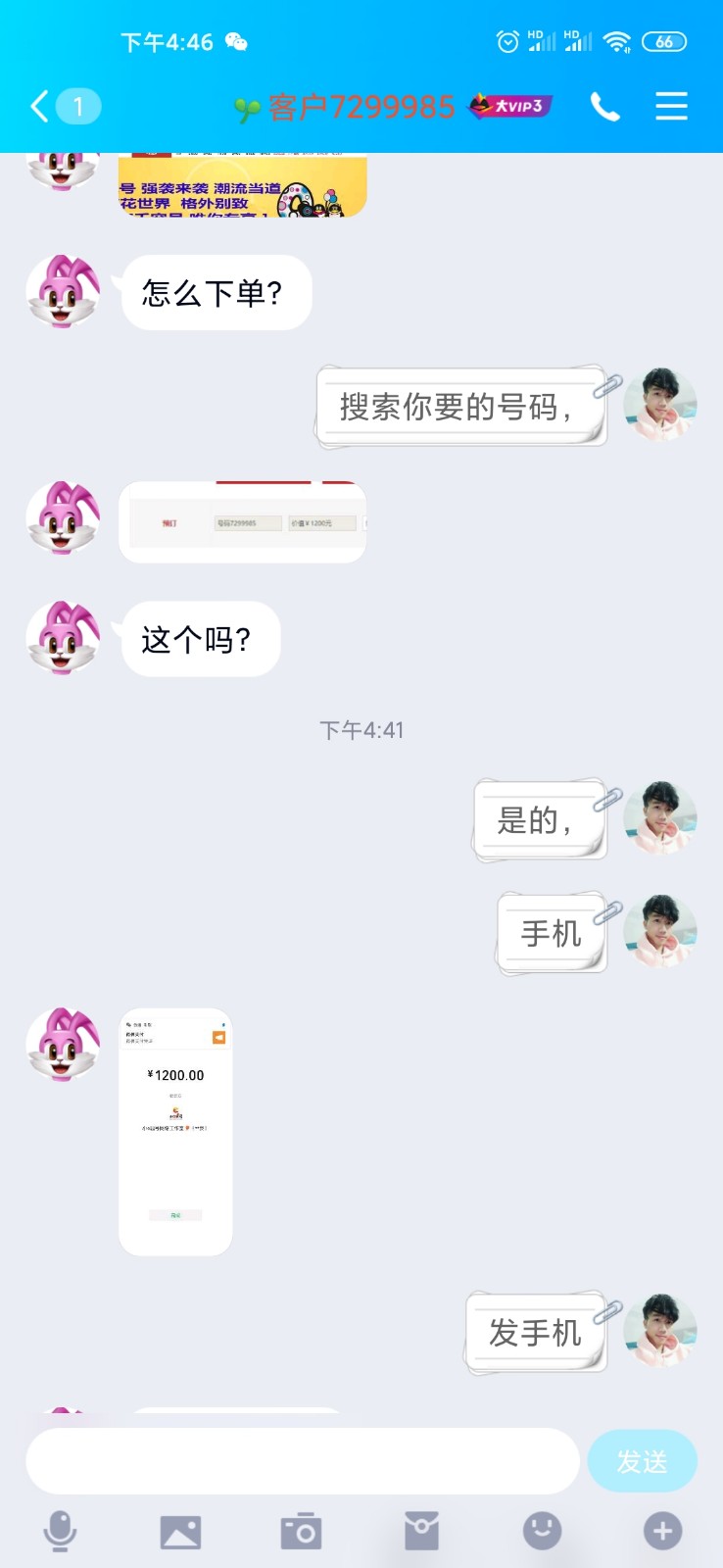The height and width of the screenshot is (1568, 723).
Task: Tap the message input field
Action: (x=302, y=1461)
